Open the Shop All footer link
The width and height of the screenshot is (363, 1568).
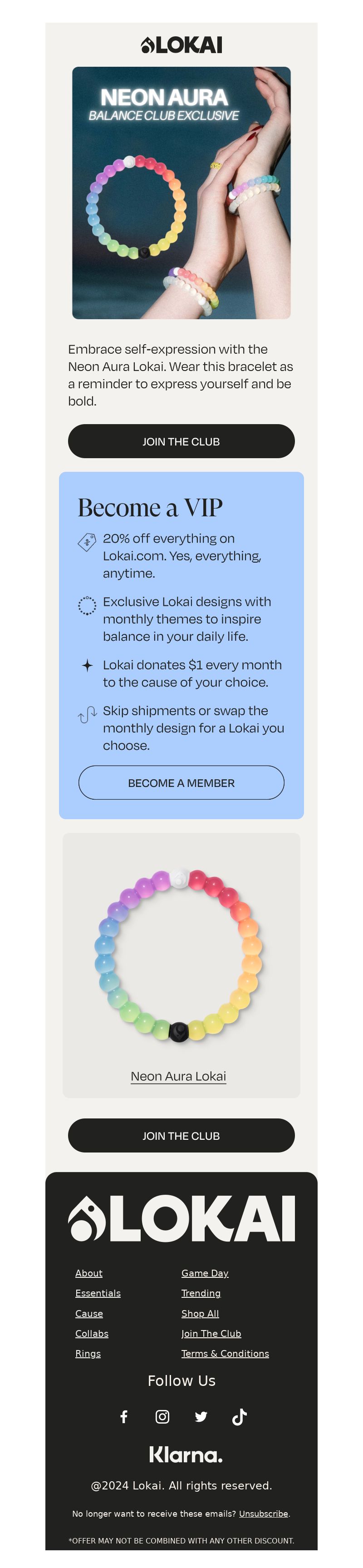200,1314
